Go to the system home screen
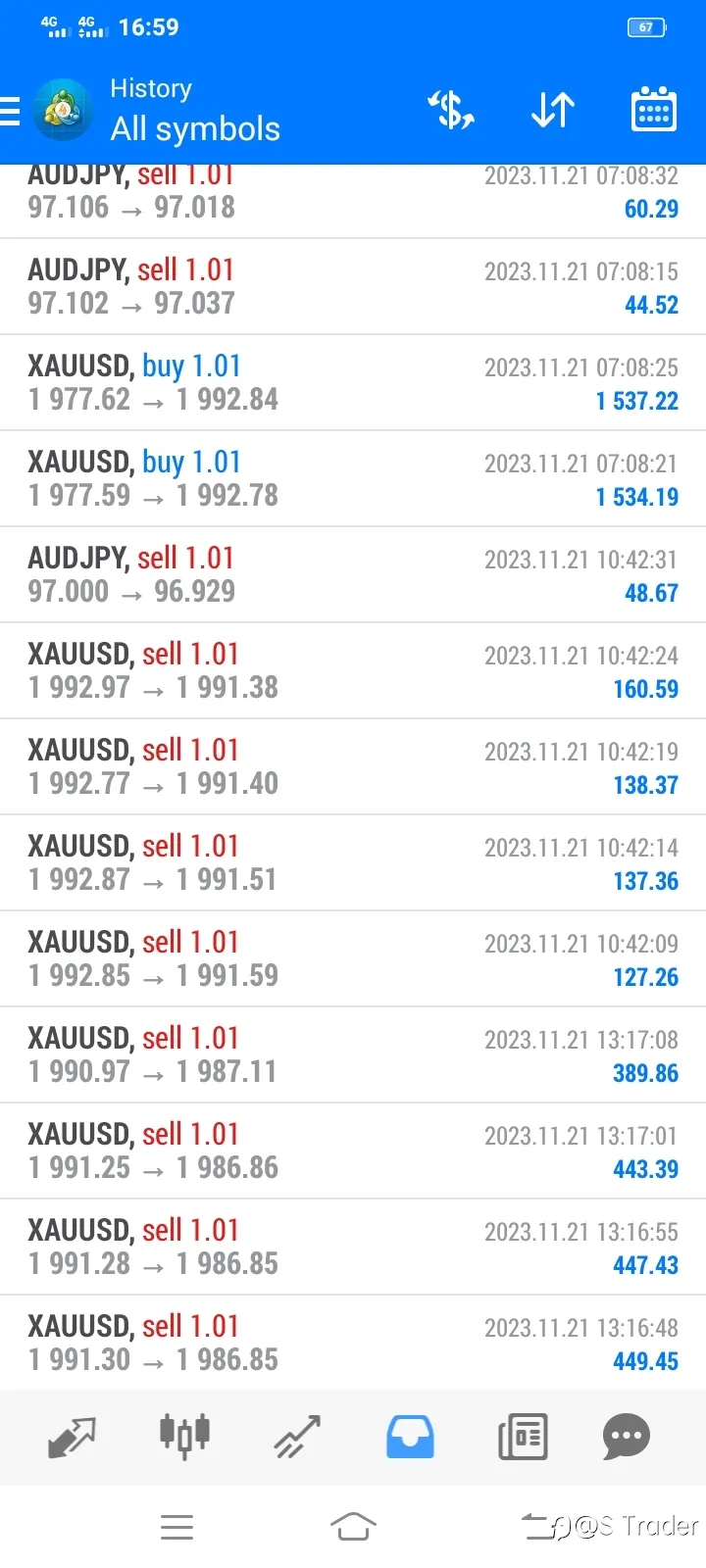Viewport: 706px width, 1568px height. (x=353, y=1526)
